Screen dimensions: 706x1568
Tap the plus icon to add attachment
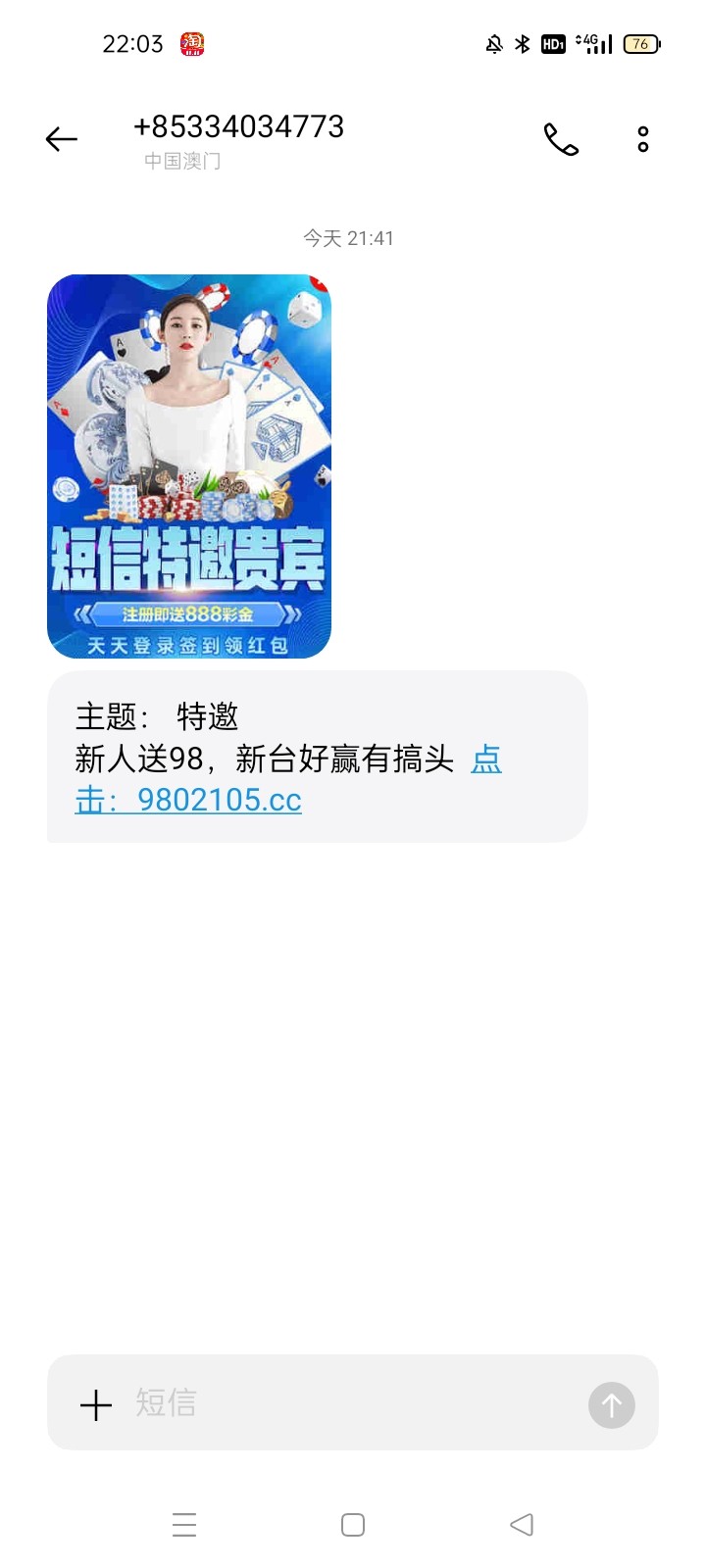click(x=96, y=1404)
